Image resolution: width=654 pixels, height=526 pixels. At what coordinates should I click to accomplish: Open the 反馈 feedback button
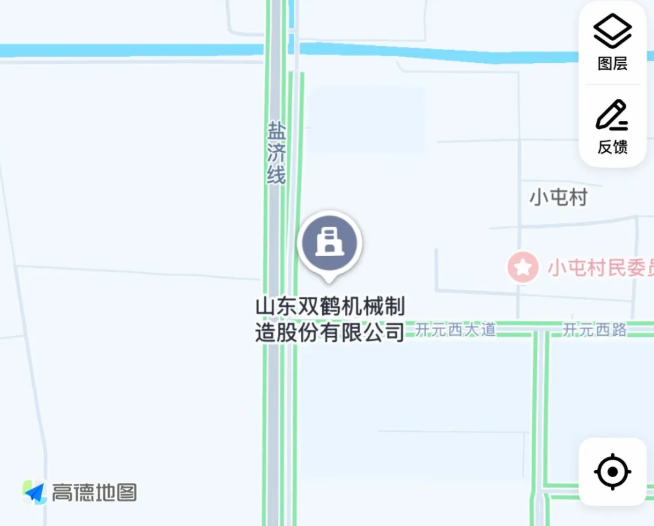(x=612, y=126)
